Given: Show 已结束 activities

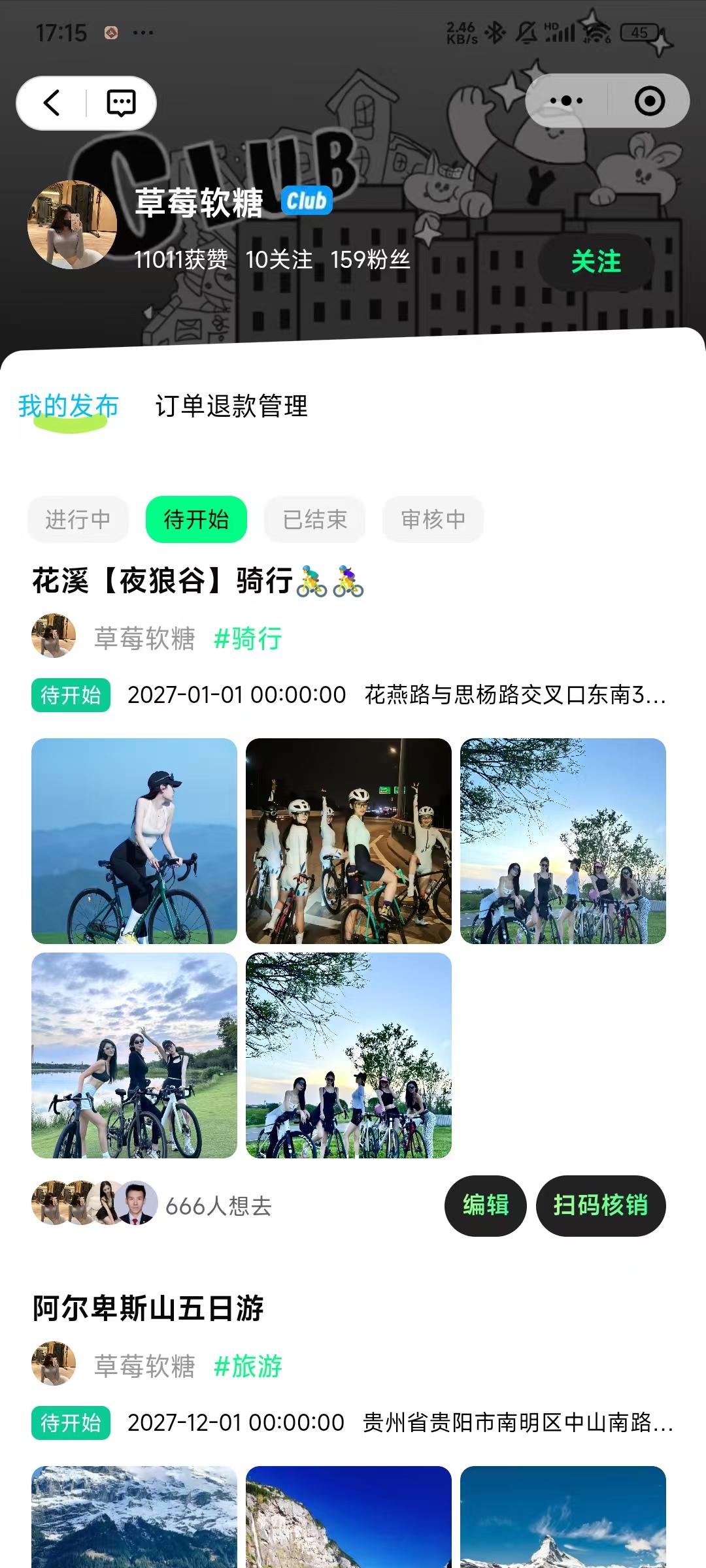Looking at the screenshot, I should pos(314,519).
